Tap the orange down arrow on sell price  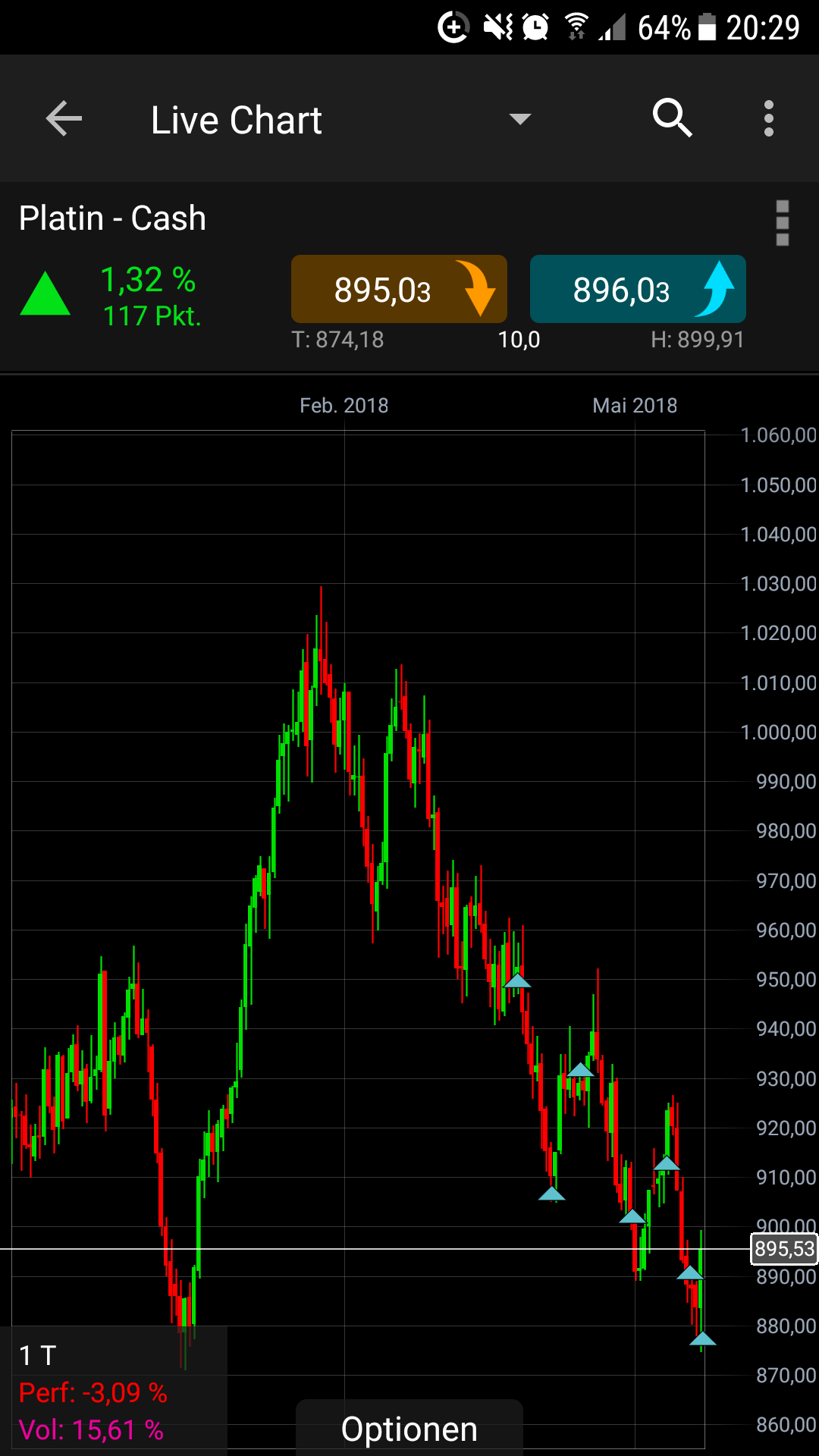(x=479, y=290)
